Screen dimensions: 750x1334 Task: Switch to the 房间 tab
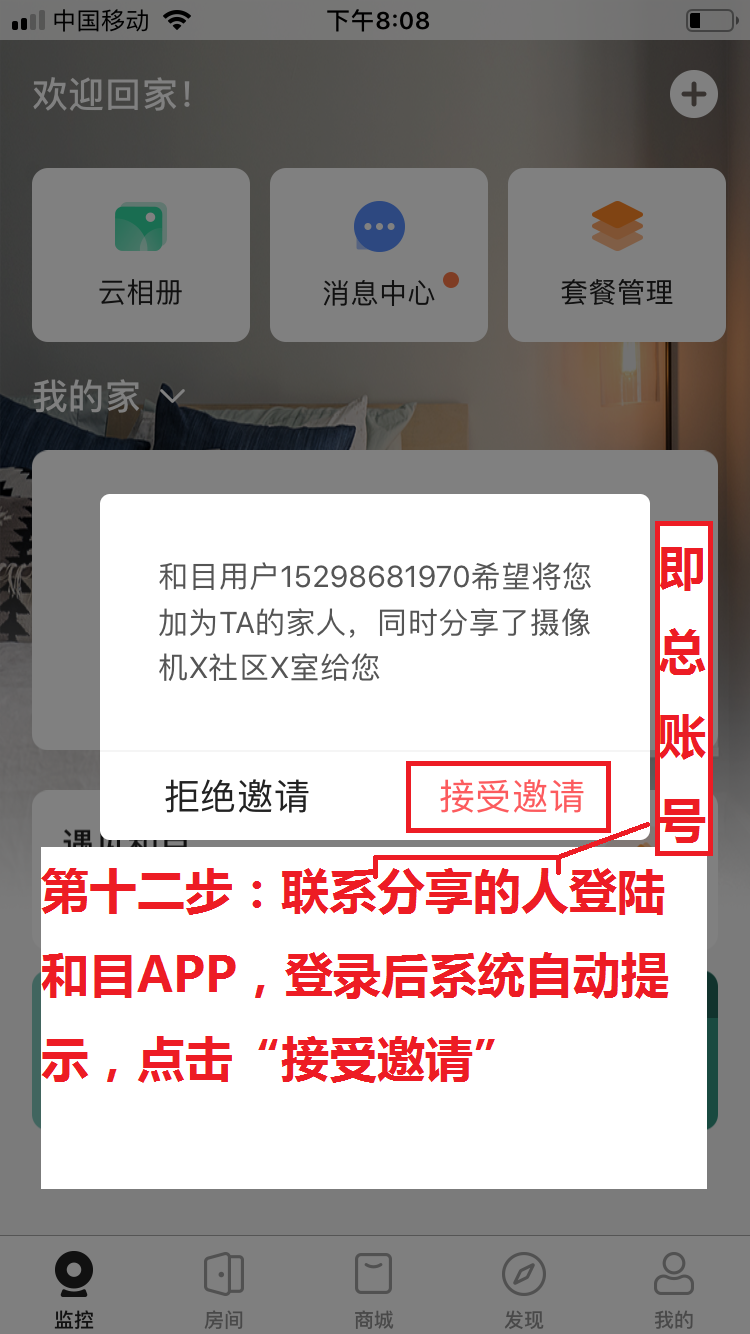pos(224,1289)
